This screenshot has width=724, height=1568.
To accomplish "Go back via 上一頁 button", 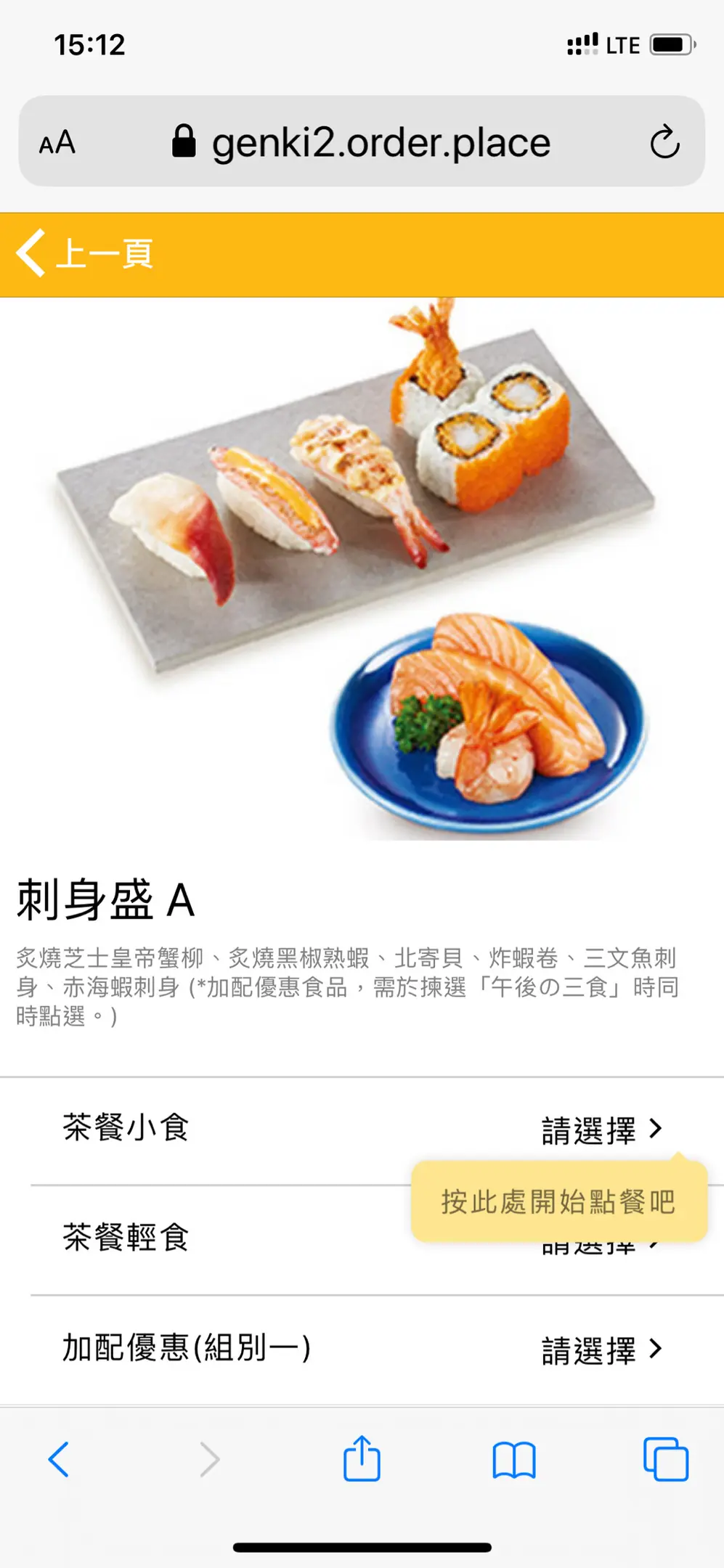I will [84, 254].
